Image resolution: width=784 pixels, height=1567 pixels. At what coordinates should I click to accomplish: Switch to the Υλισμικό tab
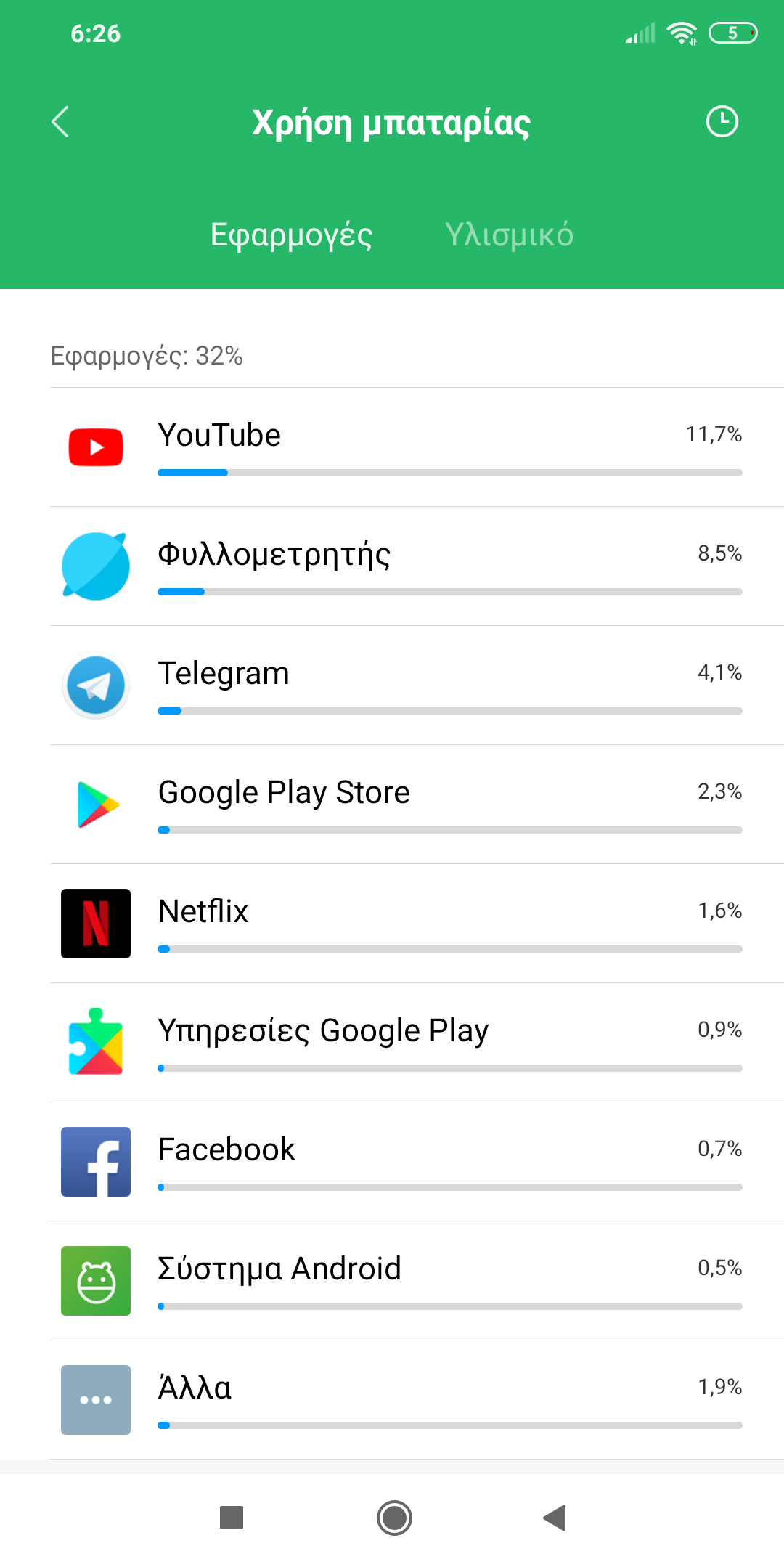coord(509,235)
